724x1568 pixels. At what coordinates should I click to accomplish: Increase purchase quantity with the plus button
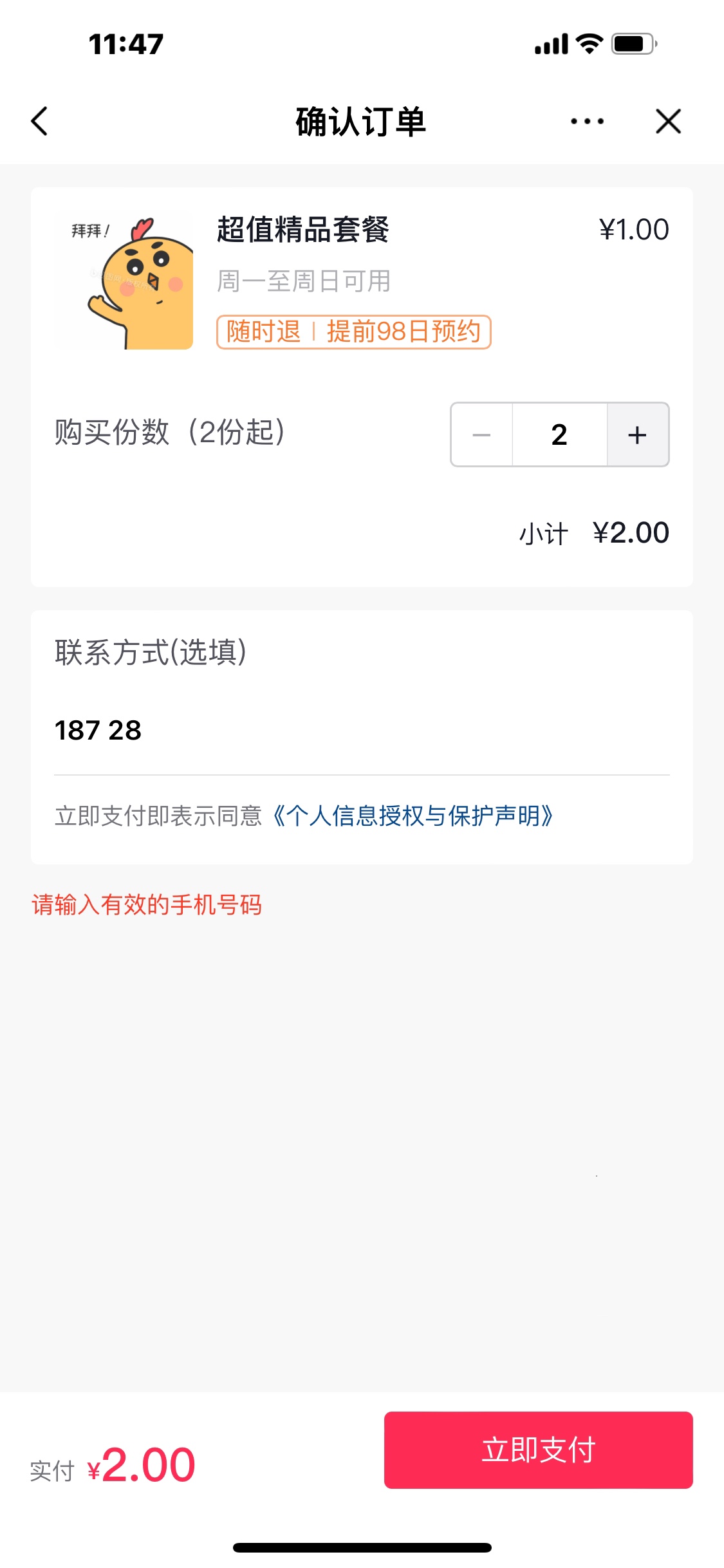(637, 435)
